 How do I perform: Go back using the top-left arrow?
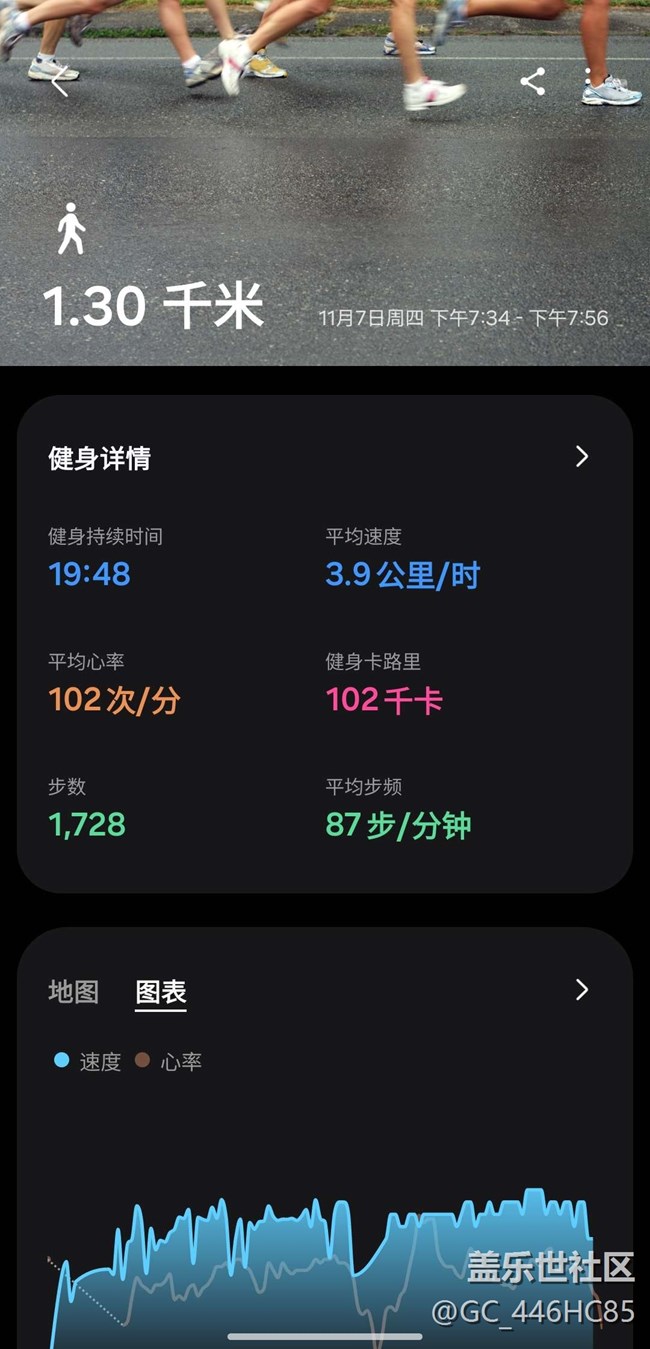tap(59, 83)
